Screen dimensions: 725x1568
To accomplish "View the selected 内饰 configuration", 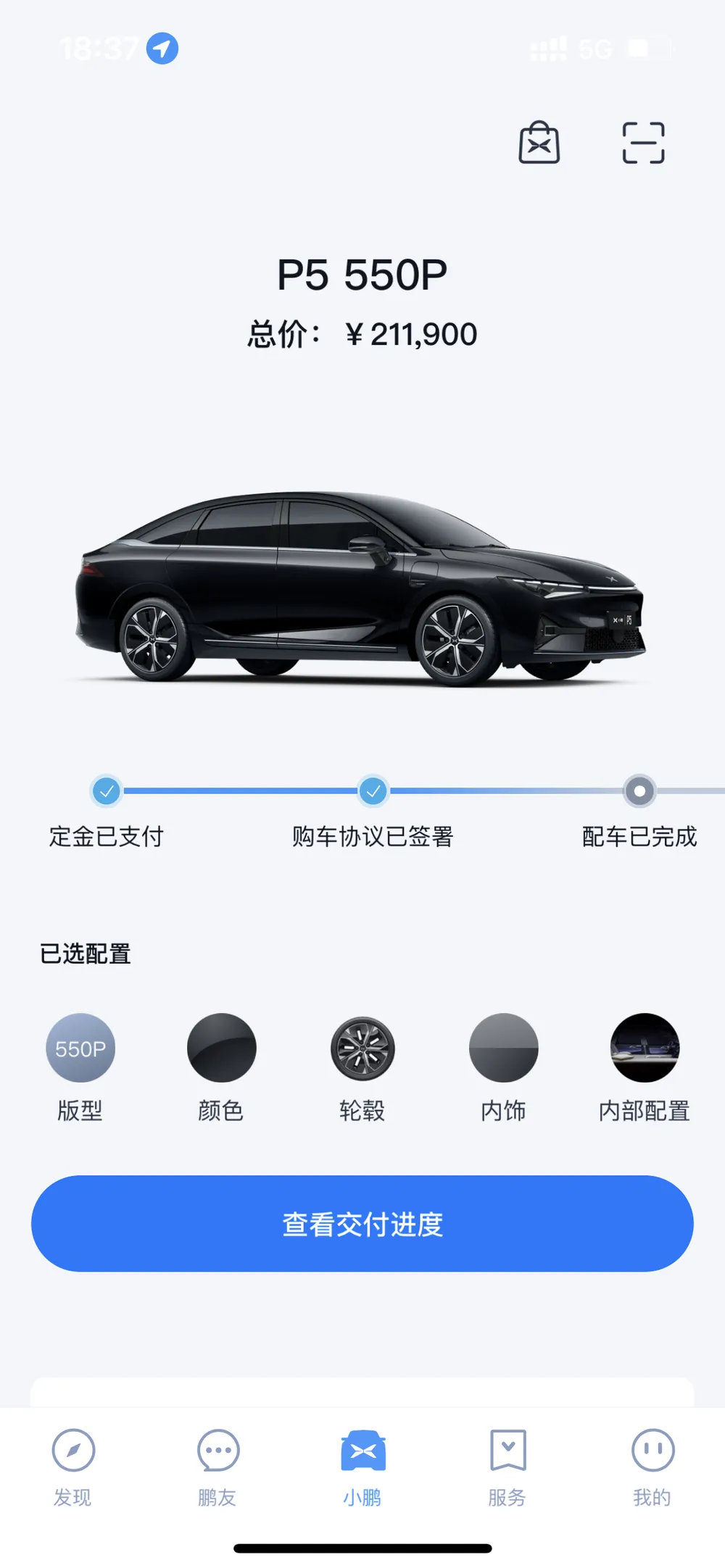I will pyautogui.click(x=503, y=1048).
